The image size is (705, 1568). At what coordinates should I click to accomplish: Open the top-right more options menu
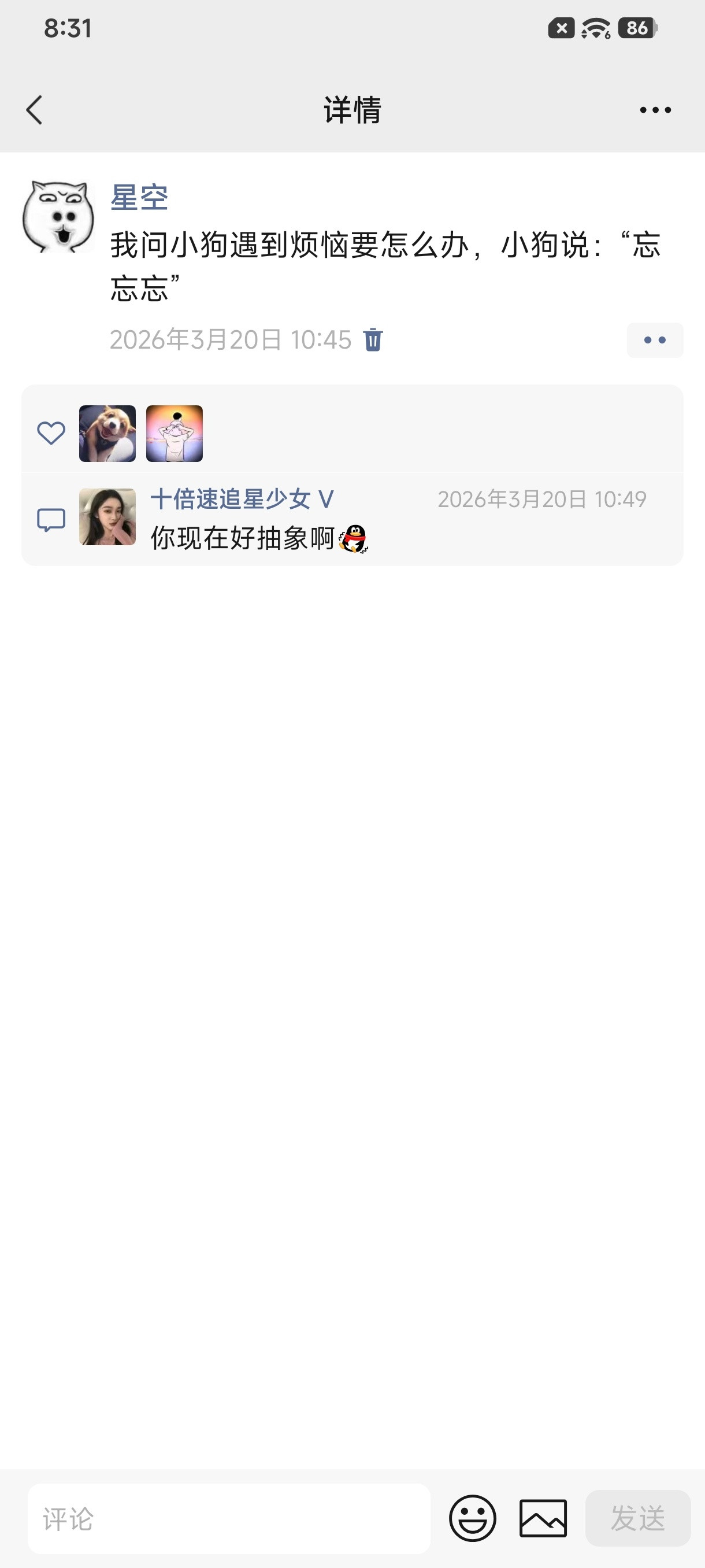(x=656, y=110)
